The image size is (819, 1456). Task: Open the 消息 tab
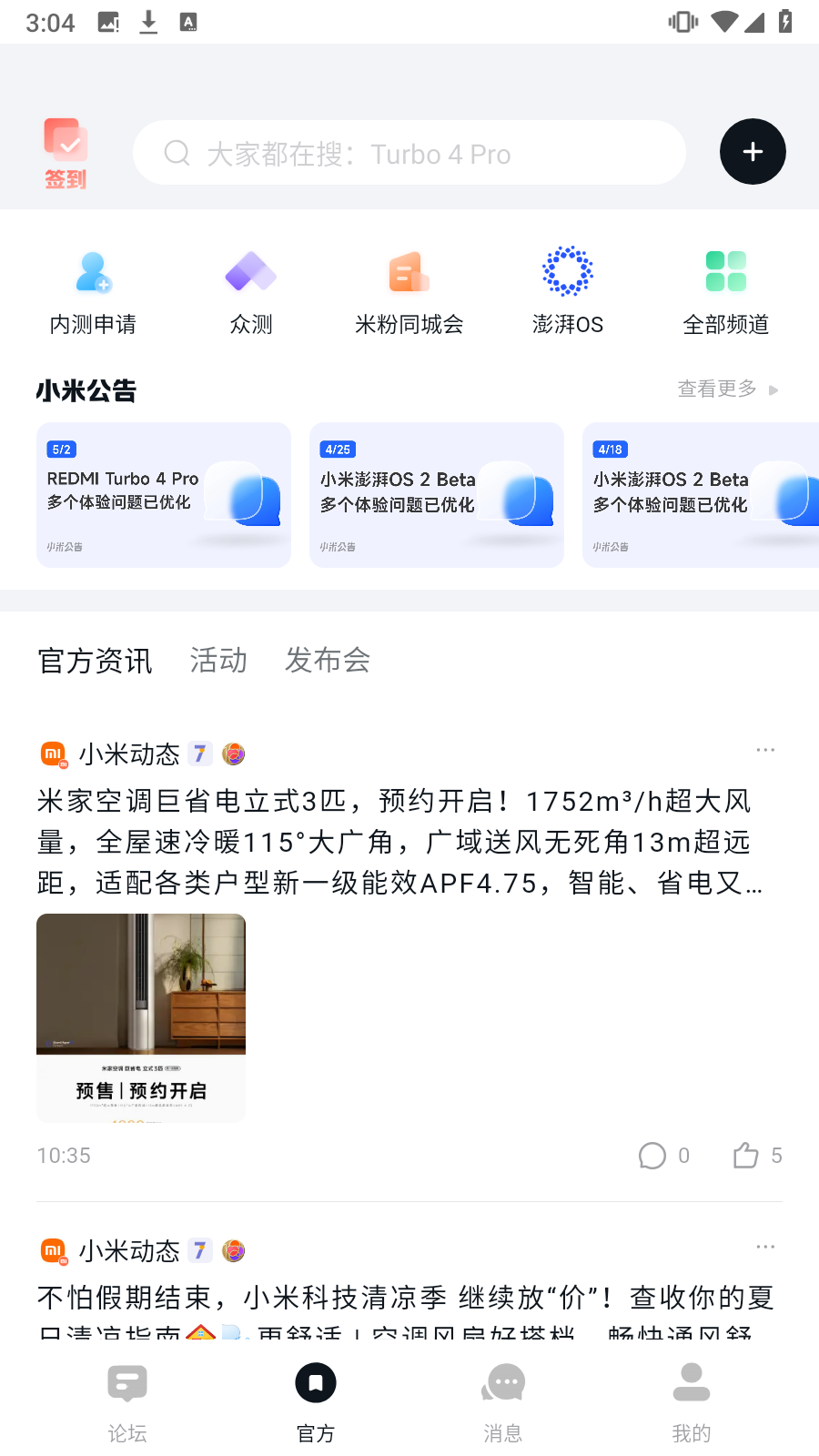pos(503,1403)
